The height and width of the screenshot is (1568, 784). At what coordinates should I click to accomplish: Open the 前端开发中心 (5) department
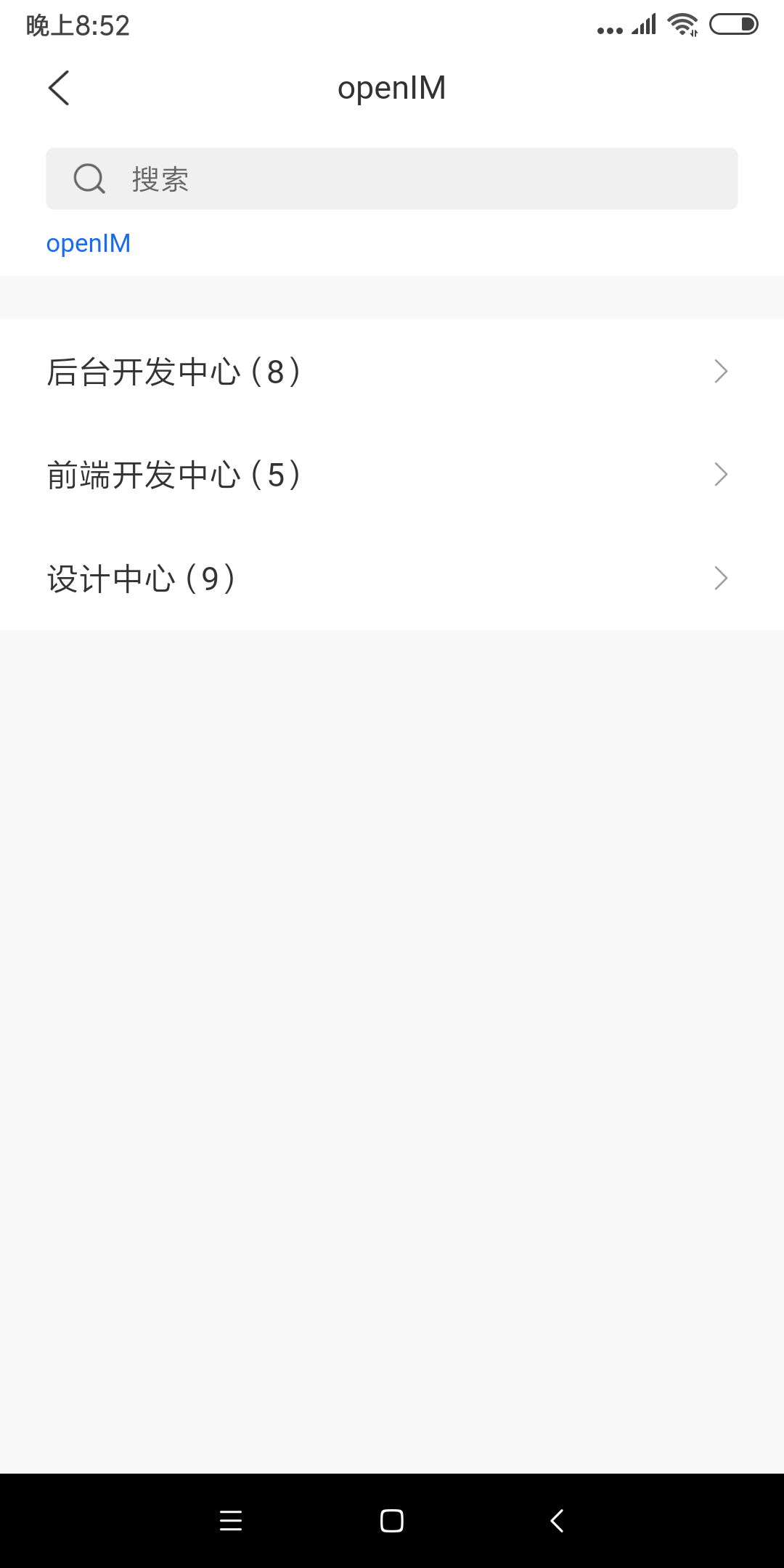pos(392,475)
